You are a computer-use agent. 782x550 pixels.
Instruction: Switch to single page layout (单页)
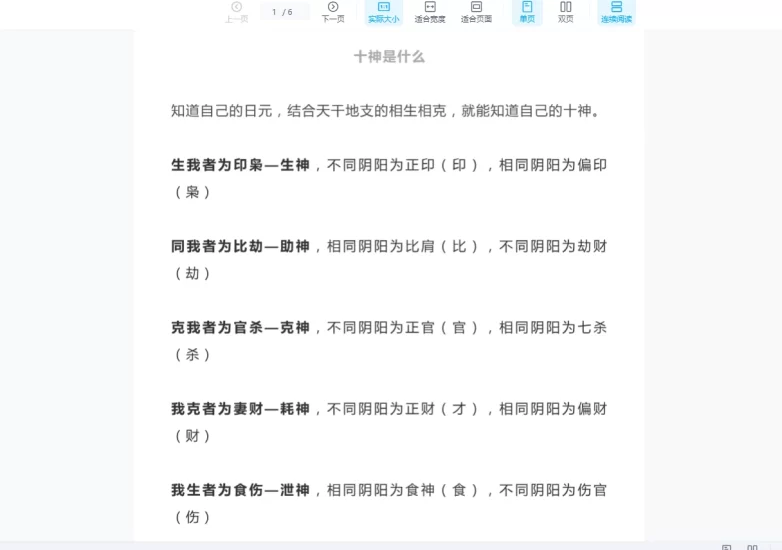pyautogui.click(x=527, y=11)
